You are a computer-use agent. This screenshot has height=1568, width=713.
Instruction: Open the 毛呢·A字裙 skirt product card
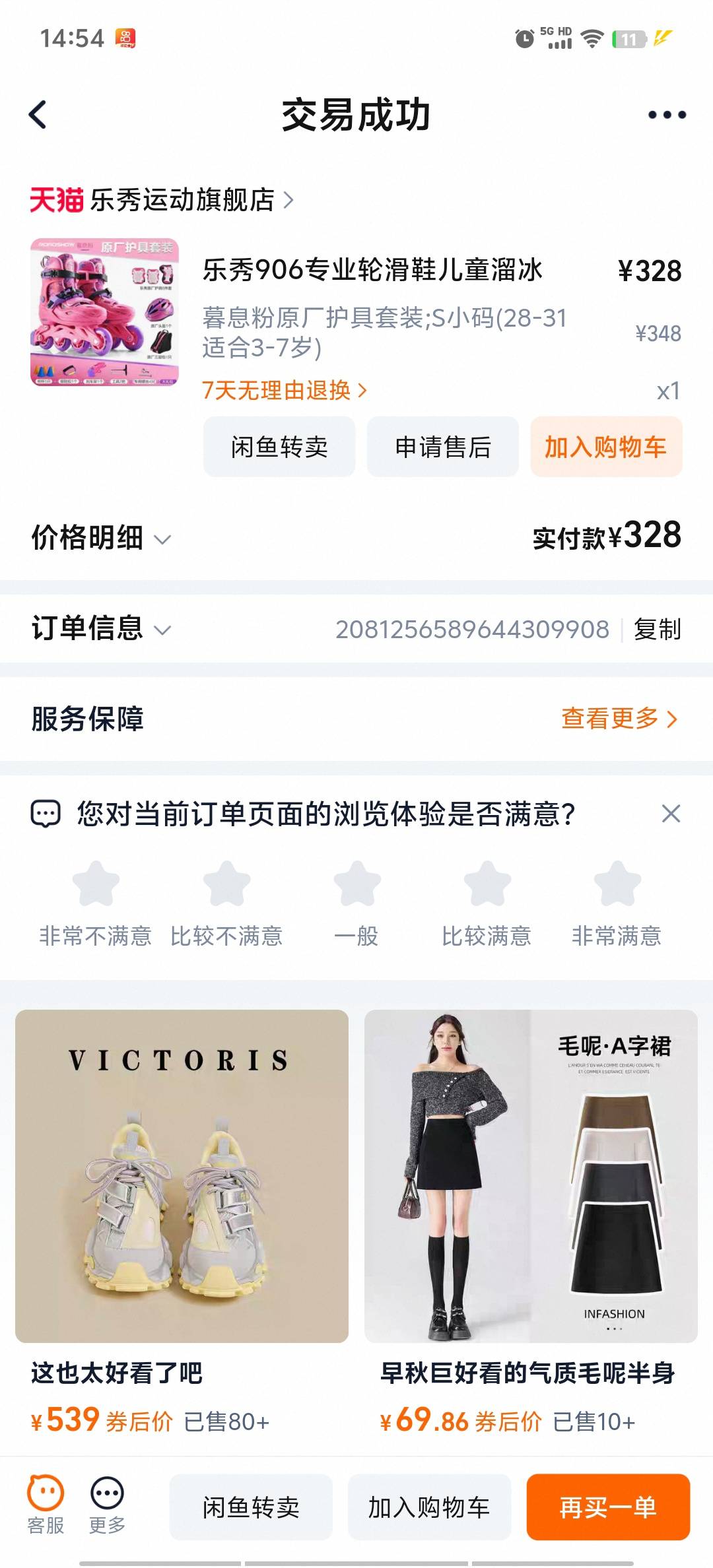[531, 1176]
